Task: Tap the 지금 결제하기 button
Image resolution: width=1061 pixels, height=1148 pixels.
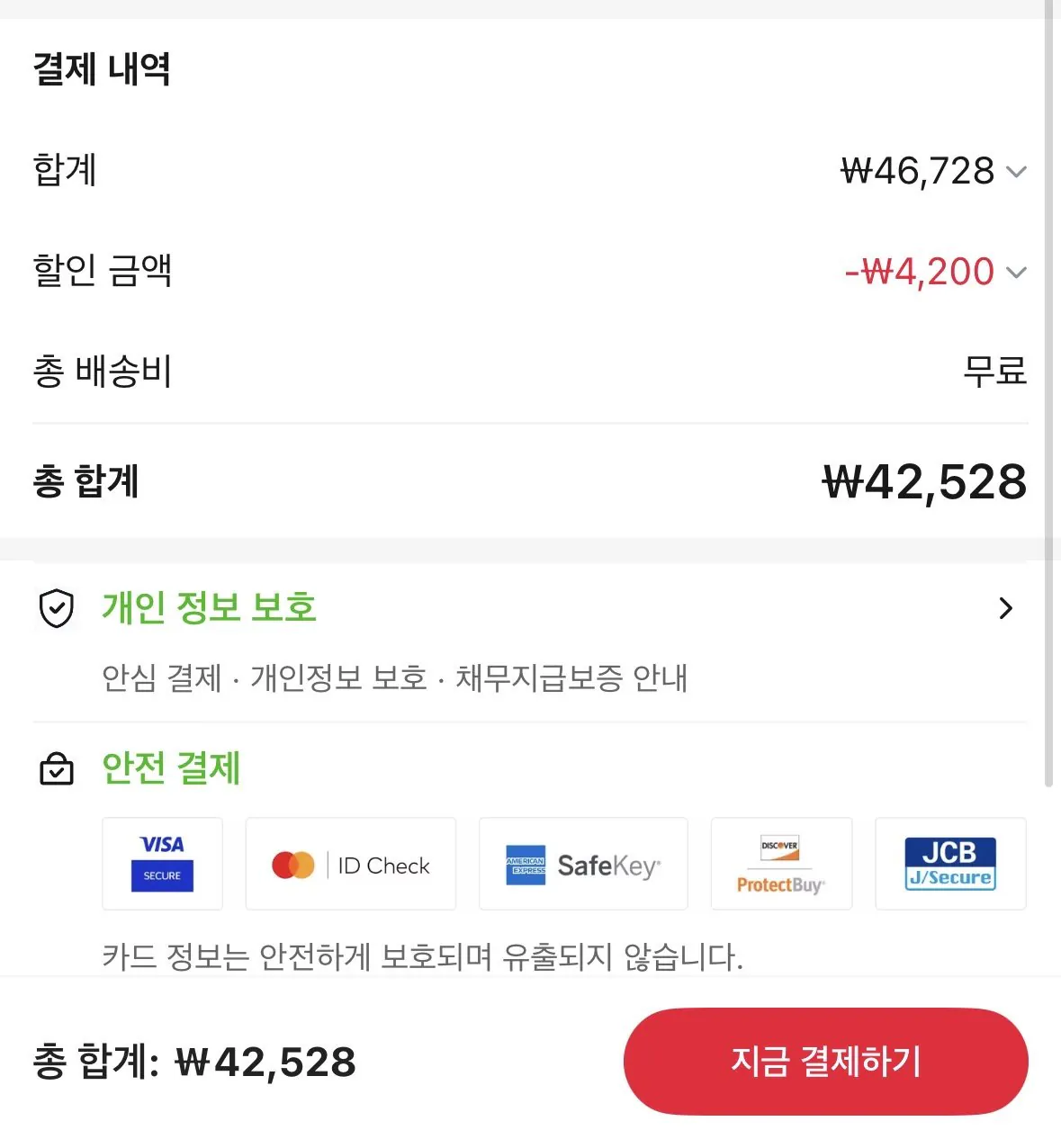Action: [825, 1062]
